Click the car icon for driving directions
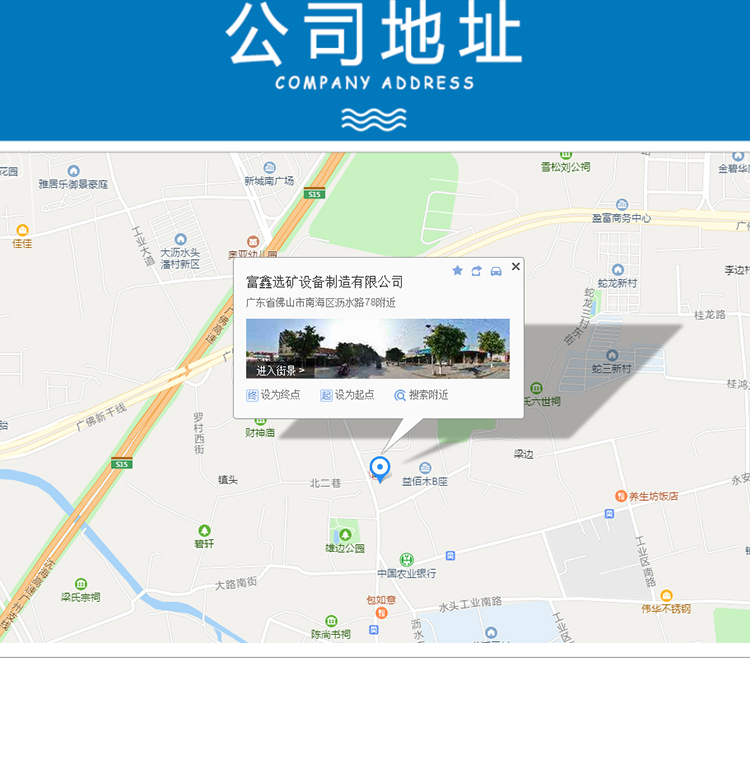The image size is (750, 773). (x=496, y=270)
